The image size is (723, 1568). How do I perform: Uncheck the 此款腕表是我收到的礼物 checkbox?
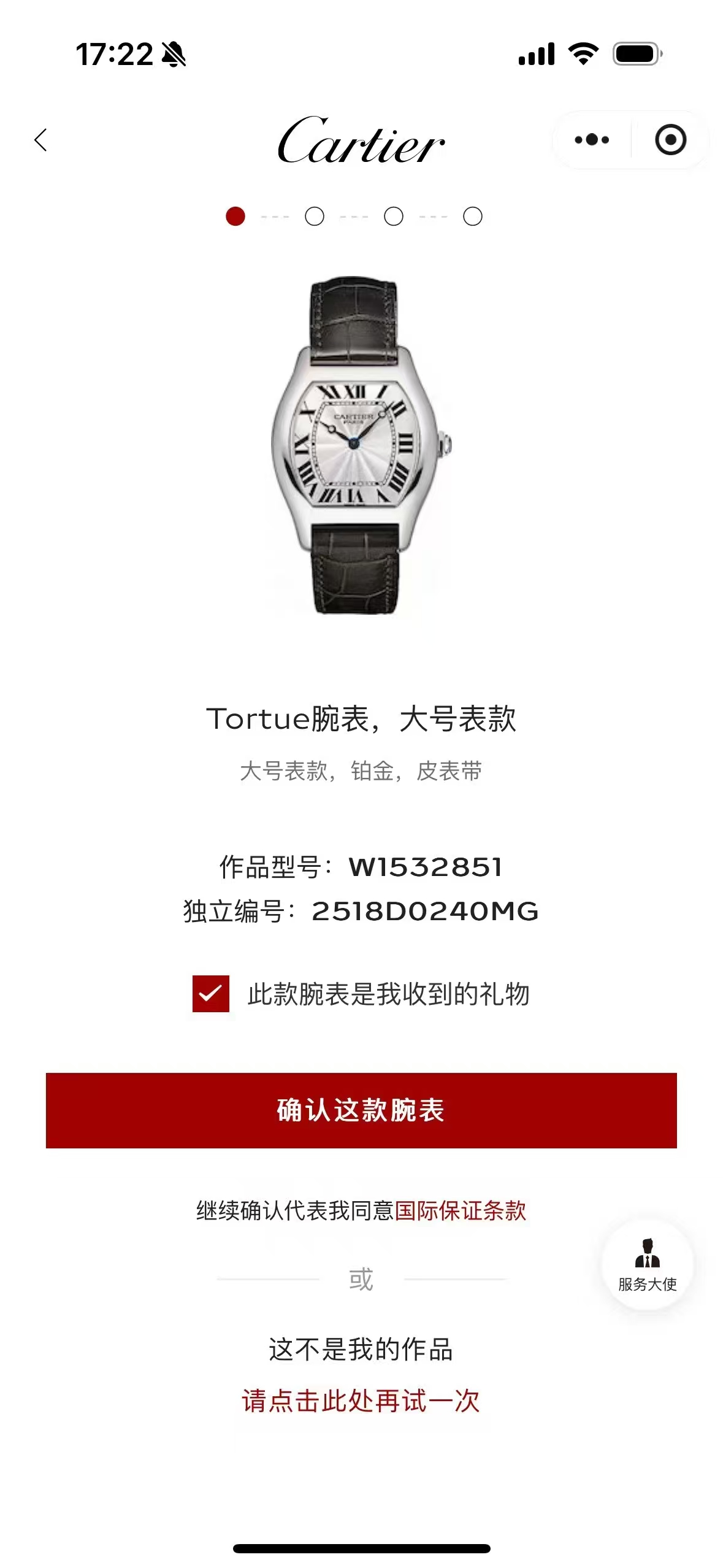tap(210, 993)
